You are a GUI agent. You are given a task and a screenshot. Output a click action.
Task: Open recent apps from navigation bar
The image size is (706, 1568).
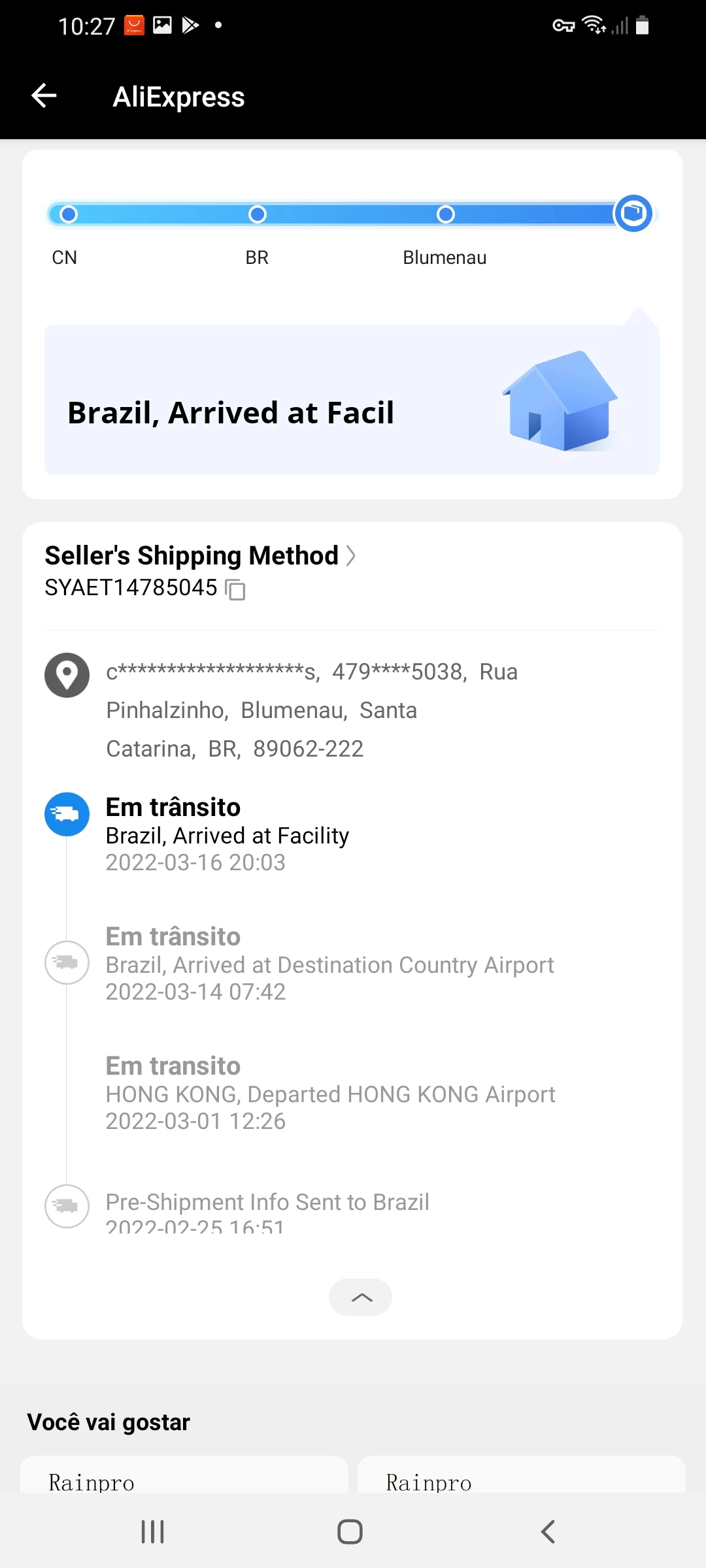click(x=153, y=1531)
